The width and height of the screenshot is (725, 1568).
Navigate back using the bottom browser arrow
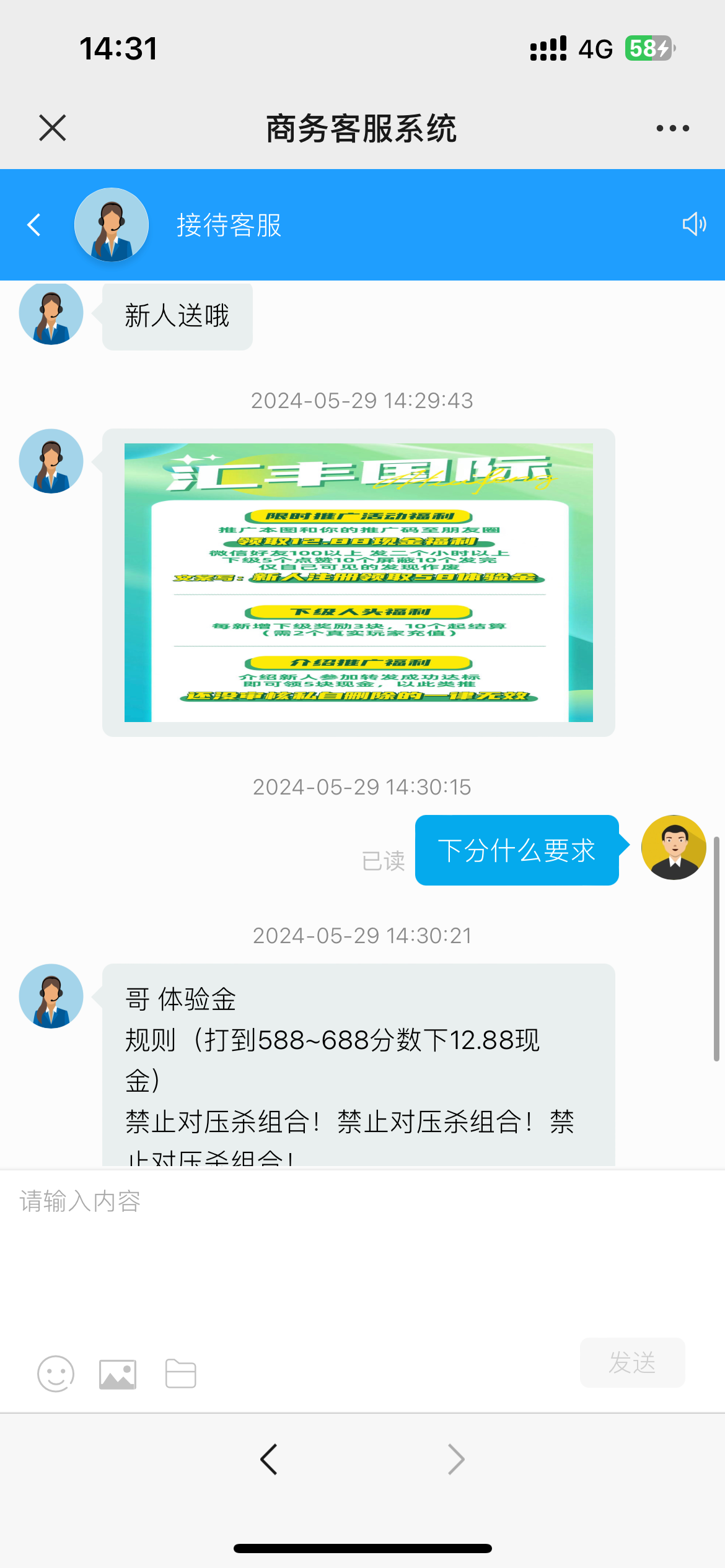click(269, 1460)
